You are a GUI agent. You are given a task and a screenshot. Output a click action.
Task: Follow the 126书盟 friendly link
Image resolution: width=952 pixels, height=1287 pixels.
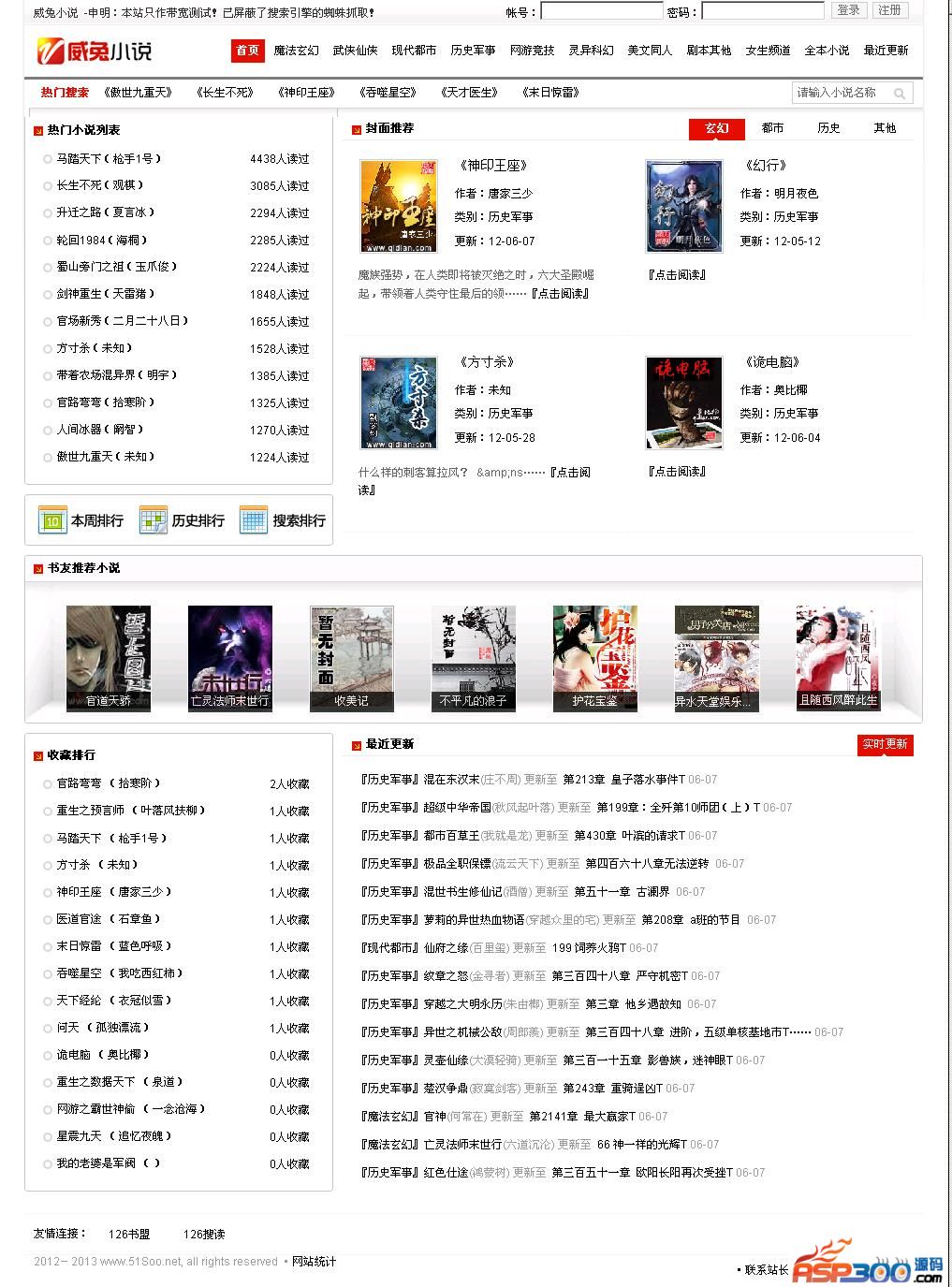(x=129, y=1234)
